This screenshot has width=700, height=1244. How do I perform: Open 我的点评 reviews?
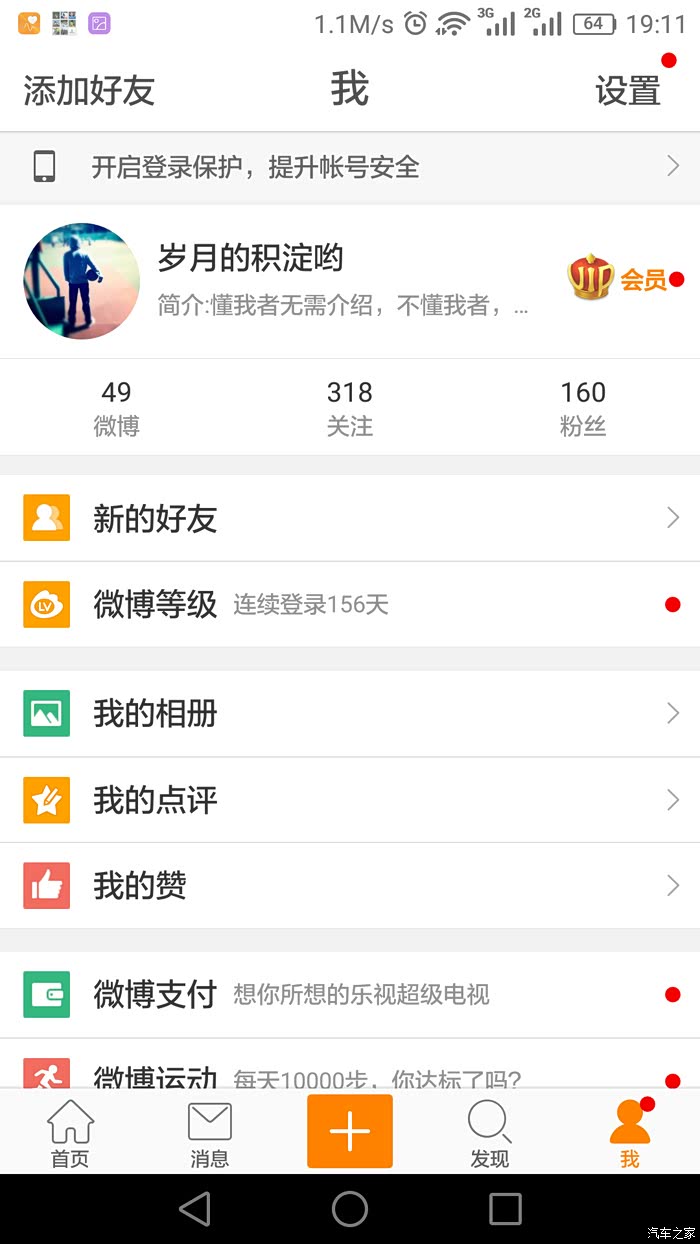[350, 800]
